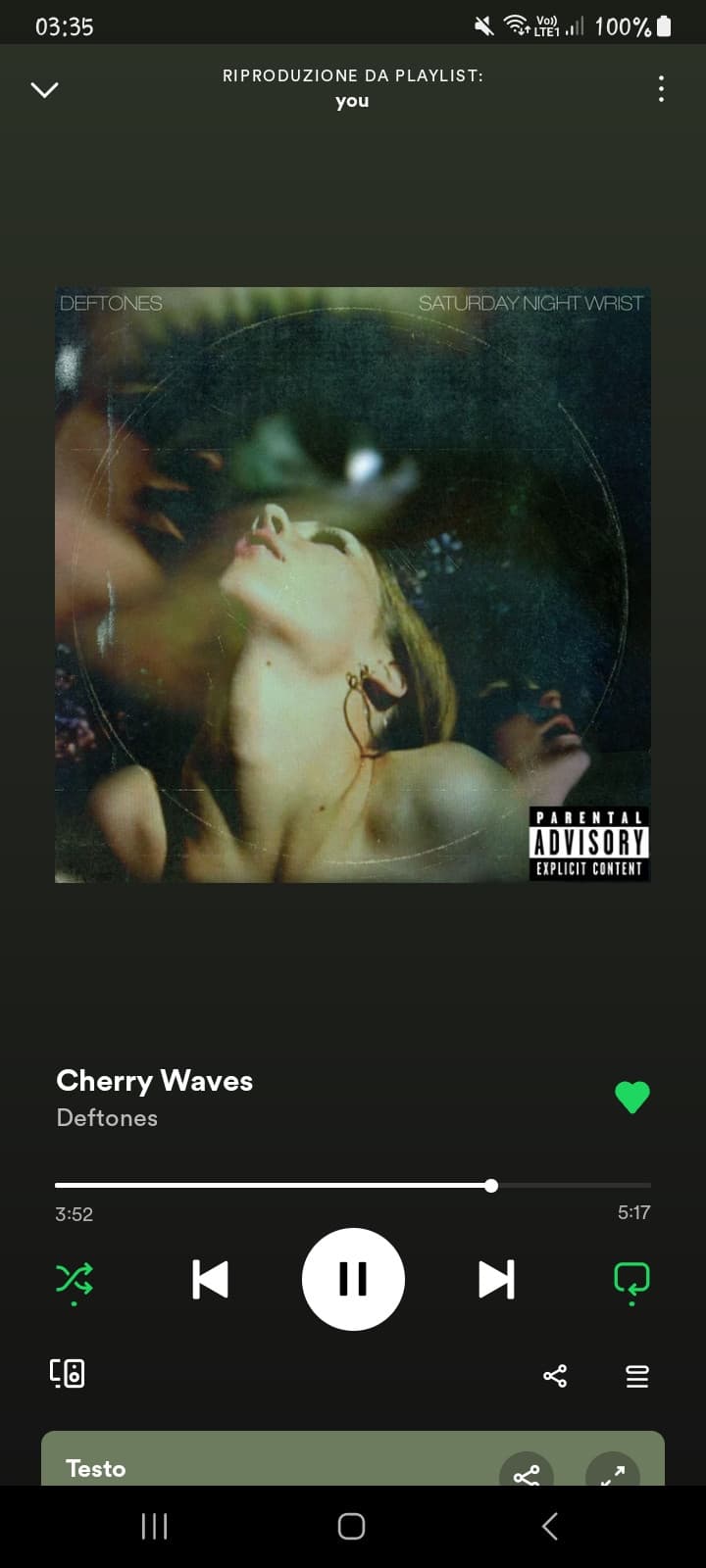
Task: Go back using the system navigation bar
Action: click(x=550, y=1526)
